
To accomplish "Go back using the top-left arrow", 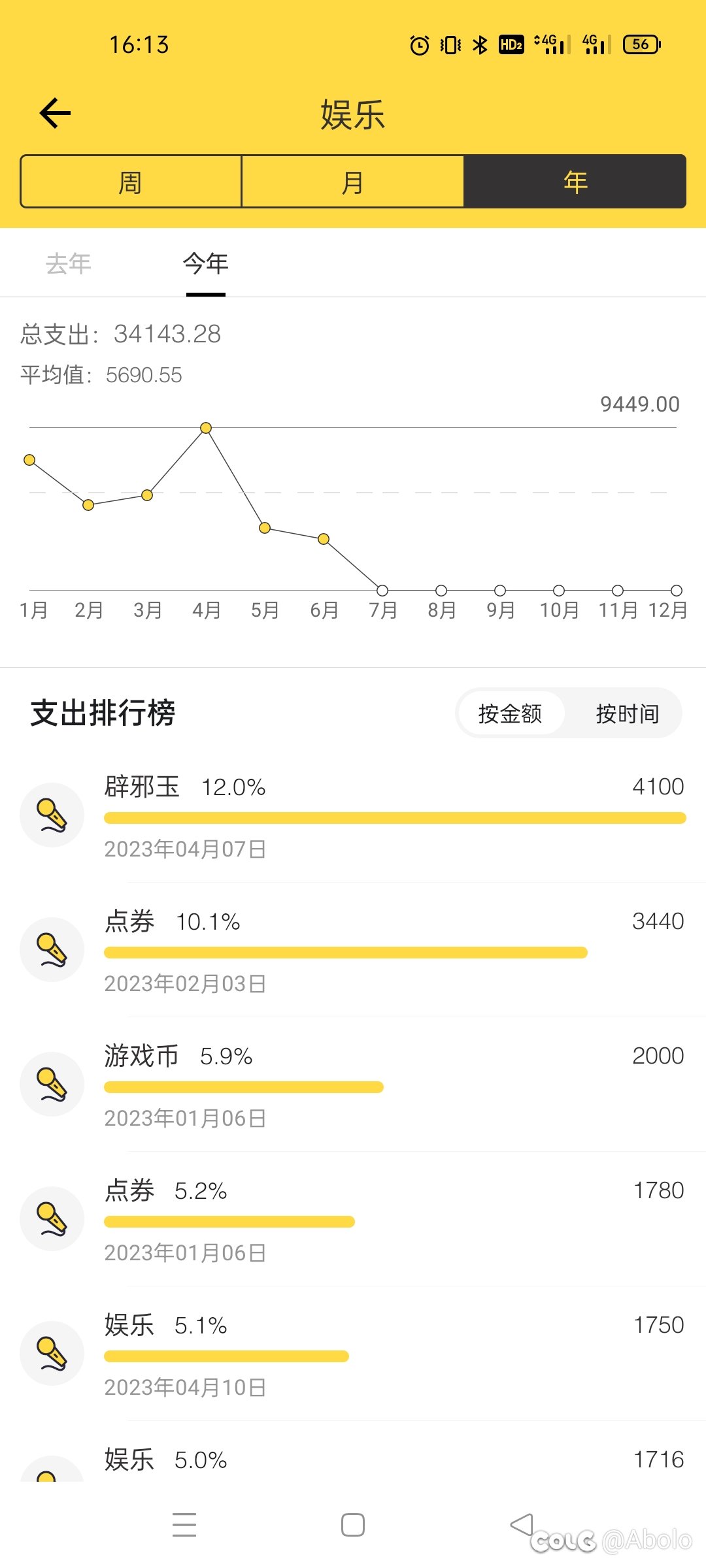I will coord(55,113).
